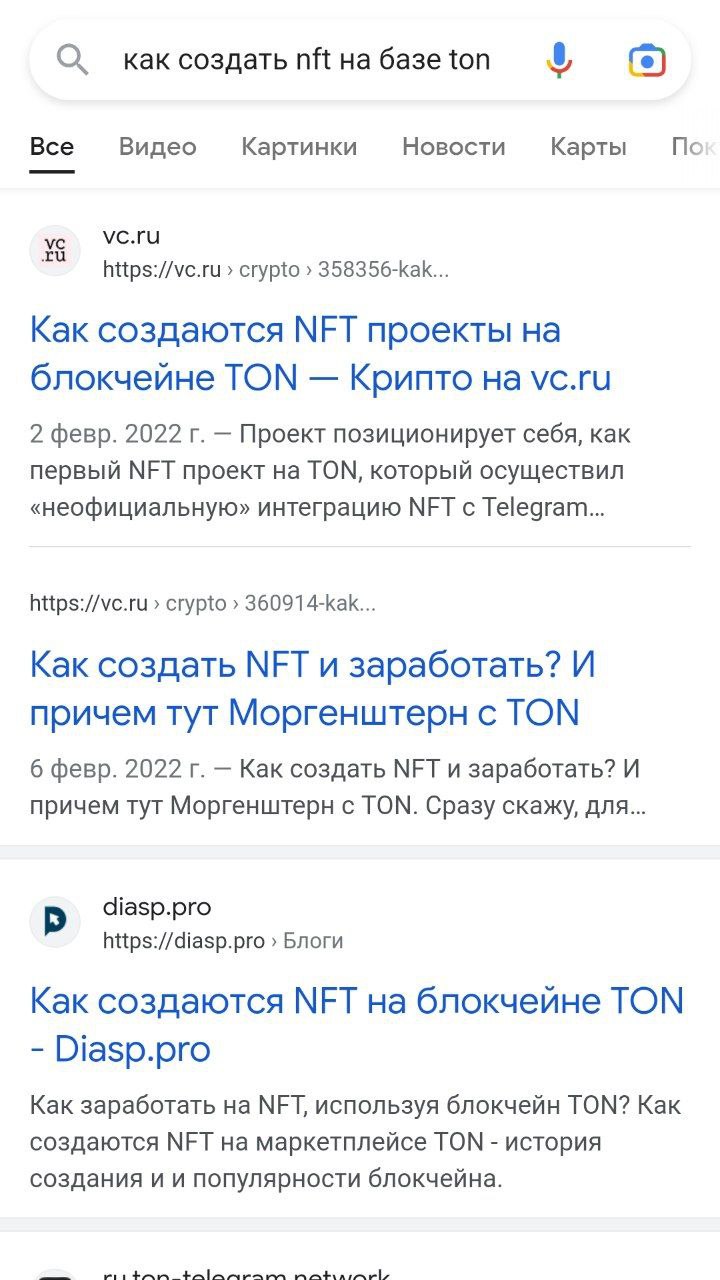This screenshot has height=1280, width=720.
Task: Switch to the Новости tab
Action: coord(454,147)
